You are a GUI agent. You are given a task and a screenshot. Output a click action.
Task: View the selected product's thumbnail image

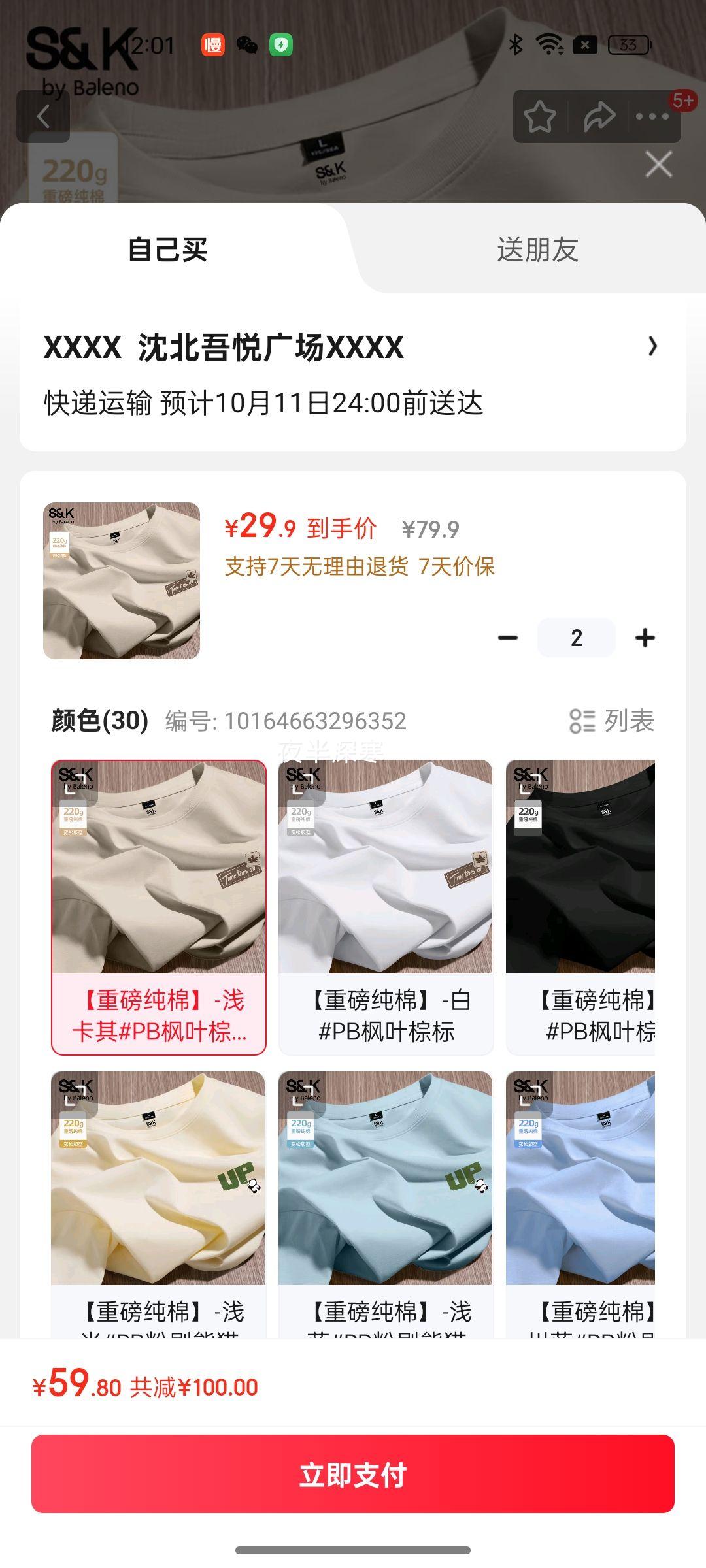point(122,580)
